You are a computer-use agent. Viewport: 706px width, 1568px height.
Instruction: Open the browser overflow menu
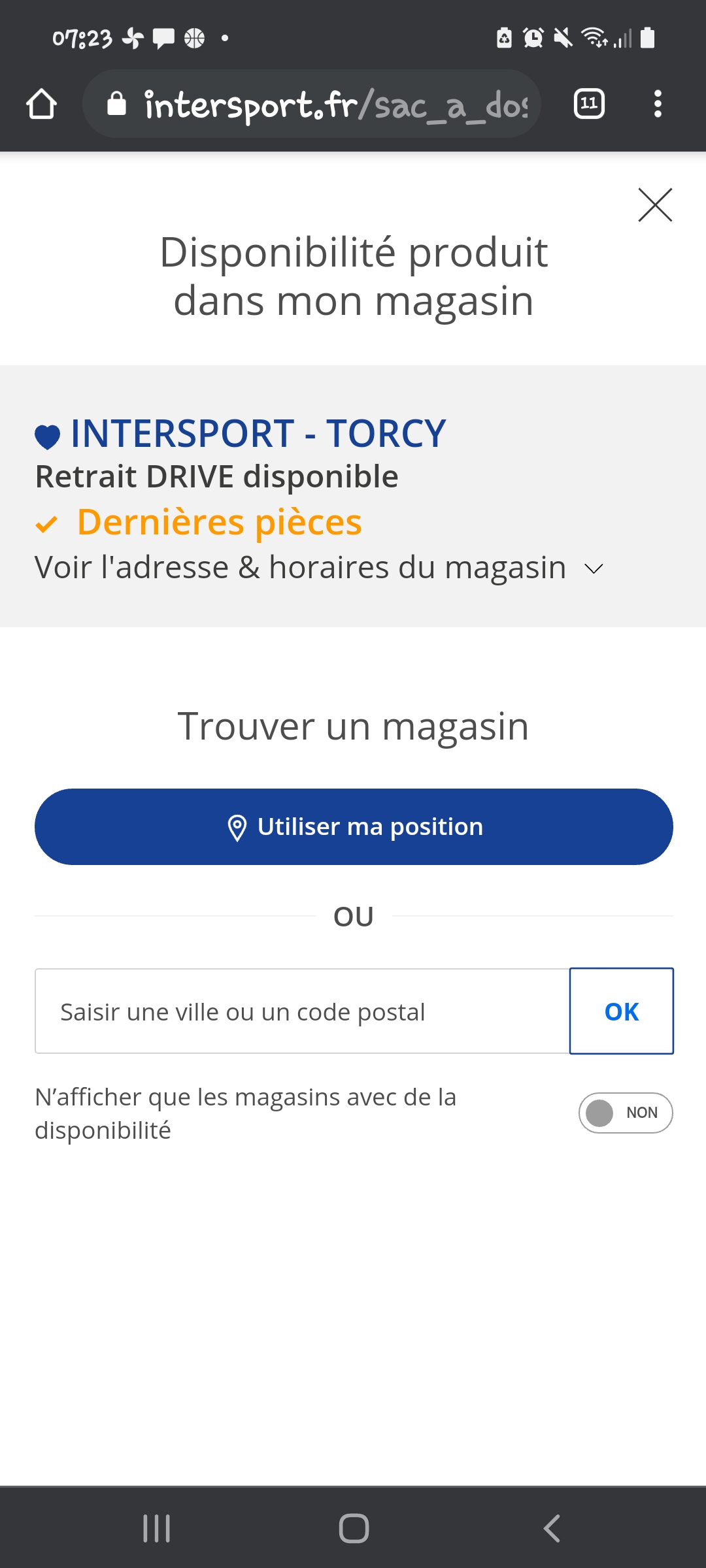658,104
